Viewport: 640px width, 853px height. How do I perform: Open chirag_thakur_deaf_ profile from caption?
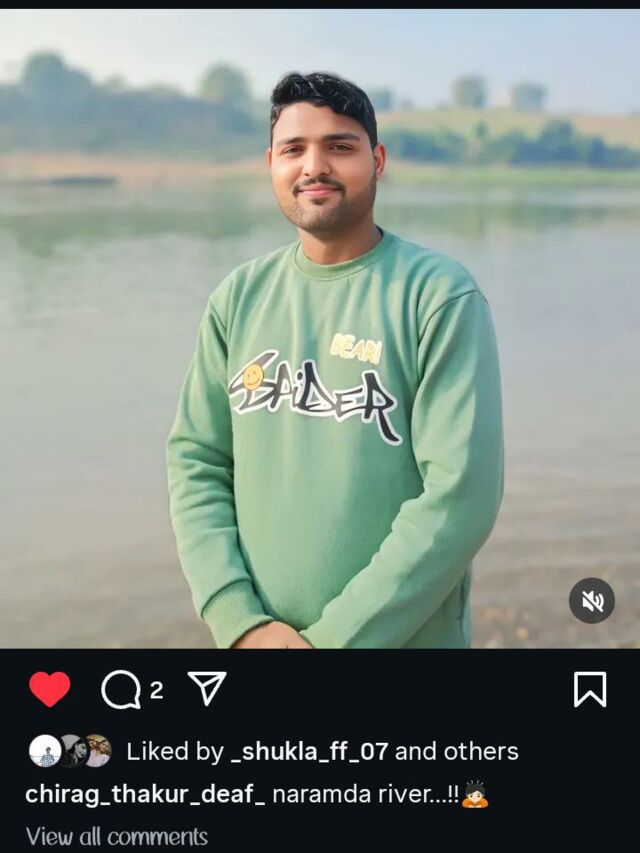pyautogui.click(x=145, y=795)
